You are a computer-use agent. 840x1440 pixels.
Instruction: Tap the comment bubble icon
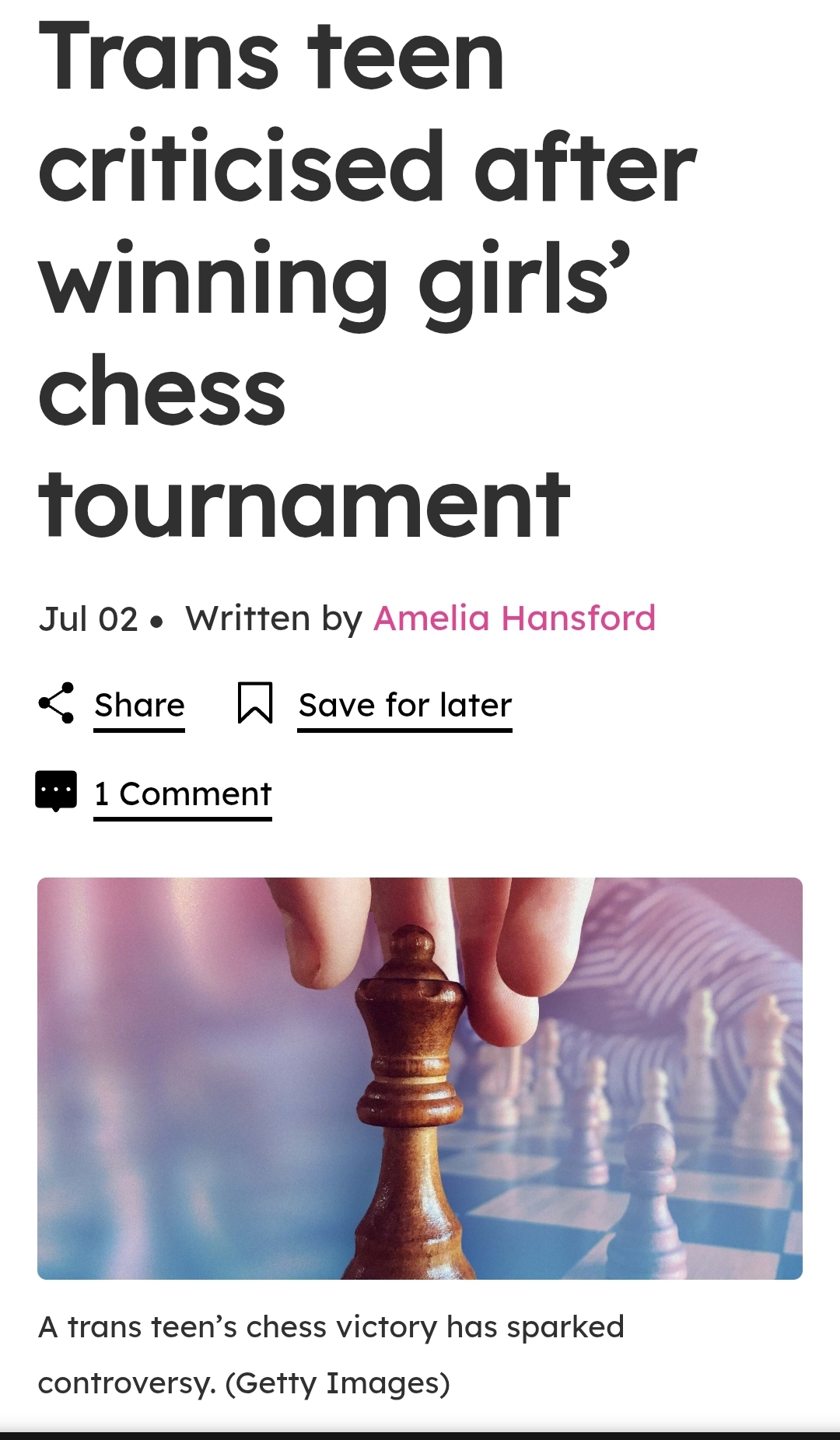pyautogui.click(x=56, y=791)
